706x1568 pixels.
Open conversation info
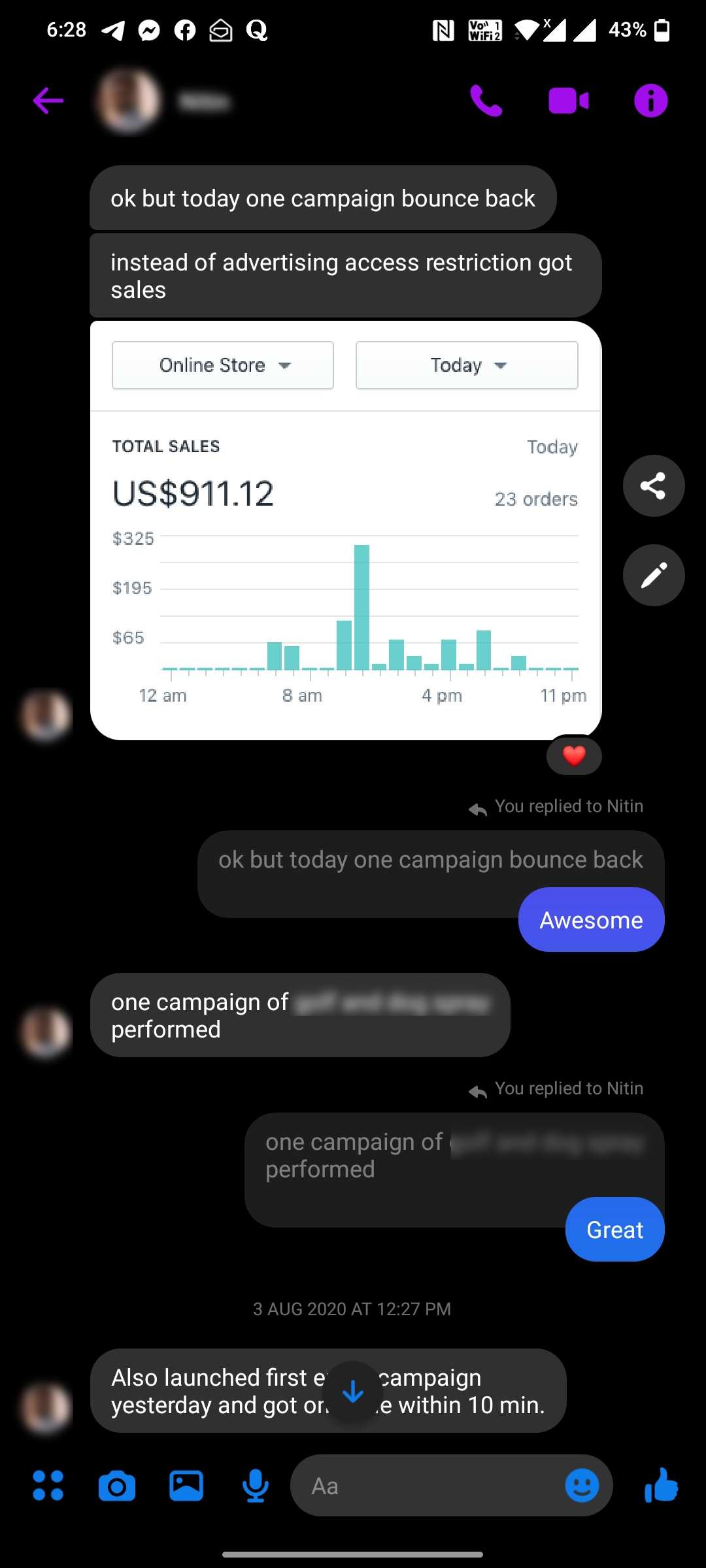[650, 101]
